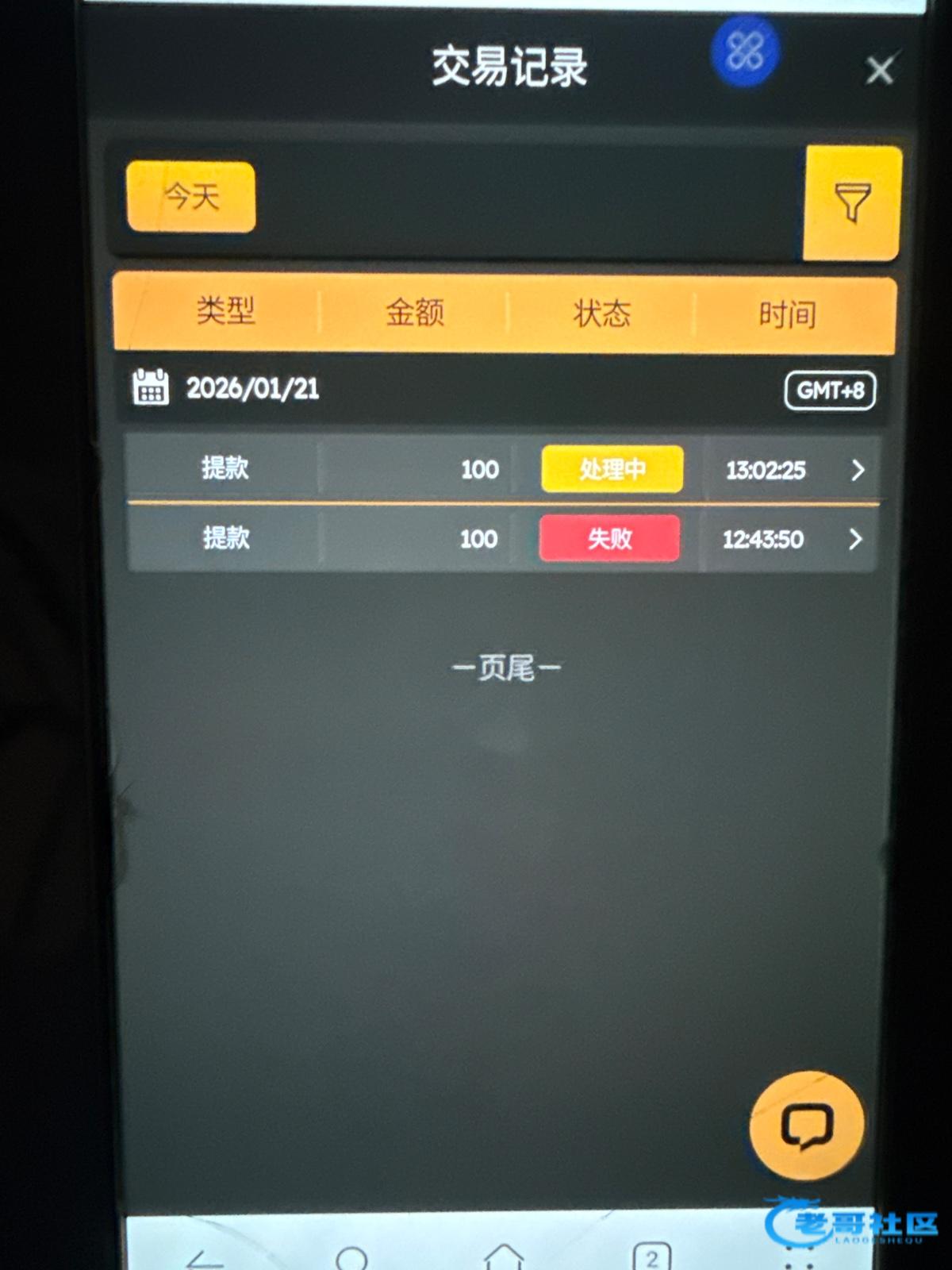Go to the browser home button
Screen dimensions: 952x1270
(x=504, y=1258)
